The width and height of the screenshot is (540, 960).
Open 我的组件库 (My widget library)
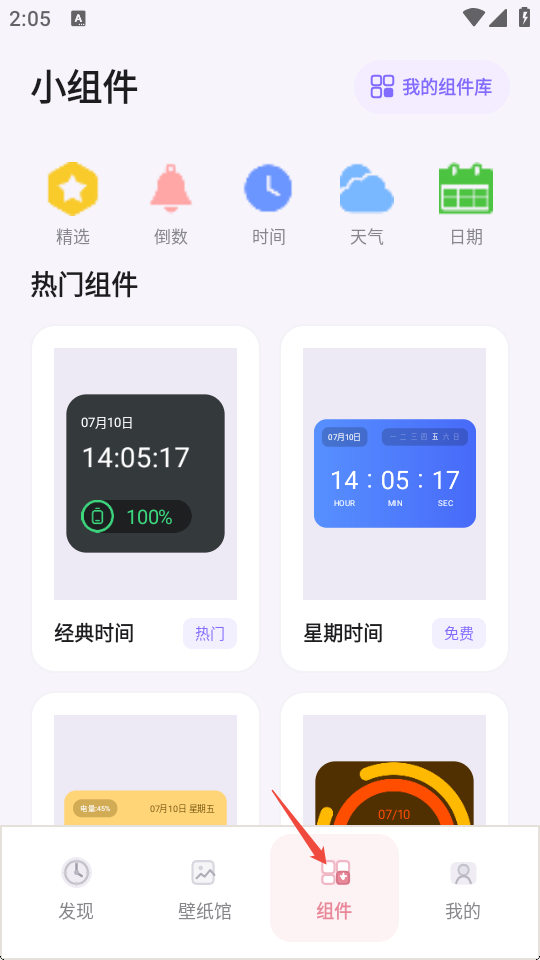[x=432, y=87]
